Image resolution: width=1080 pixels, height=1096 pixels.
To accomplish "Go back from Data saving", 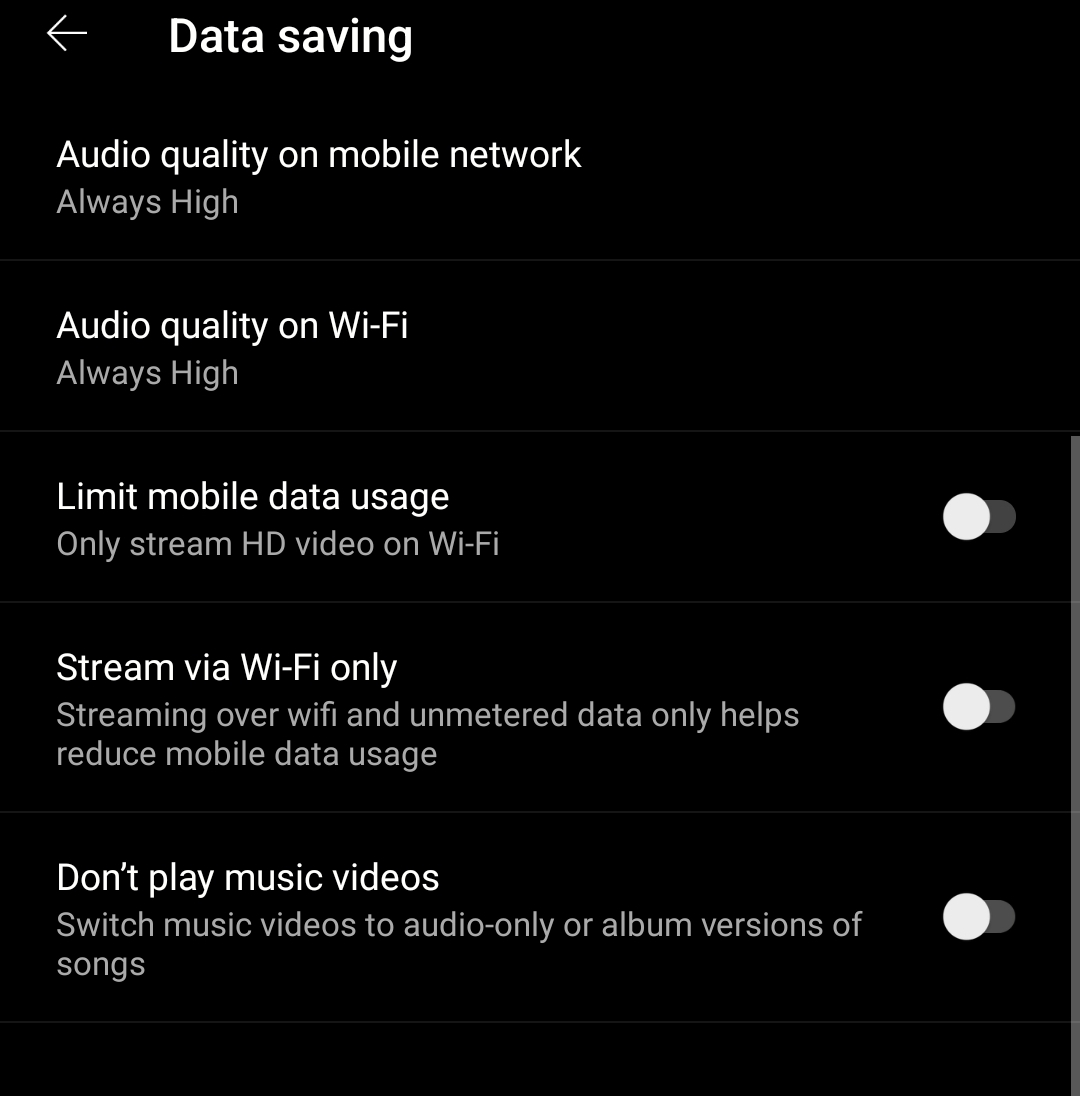I will (x=67, y=34).
